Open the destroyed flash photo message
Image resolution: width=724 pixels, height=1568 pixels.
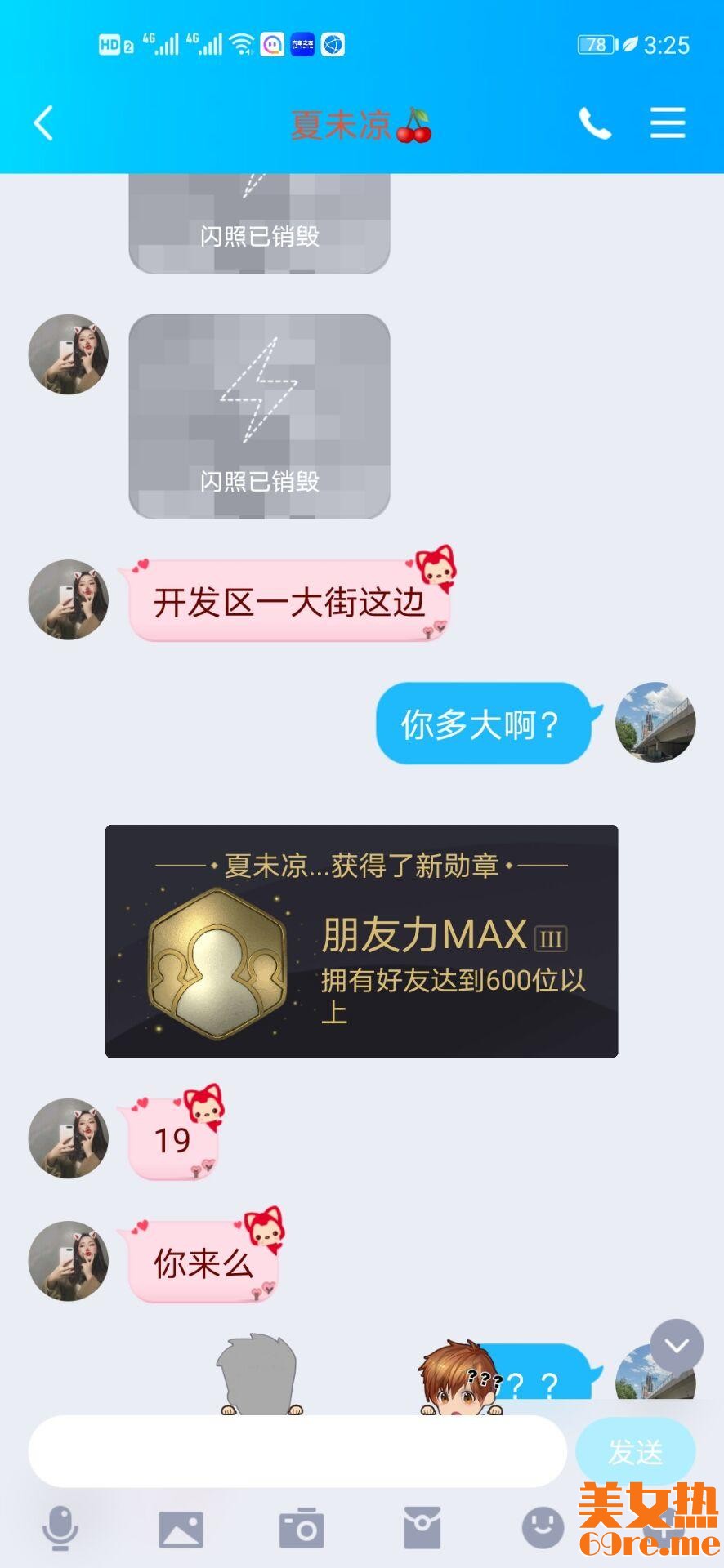(x=259, y=416)
